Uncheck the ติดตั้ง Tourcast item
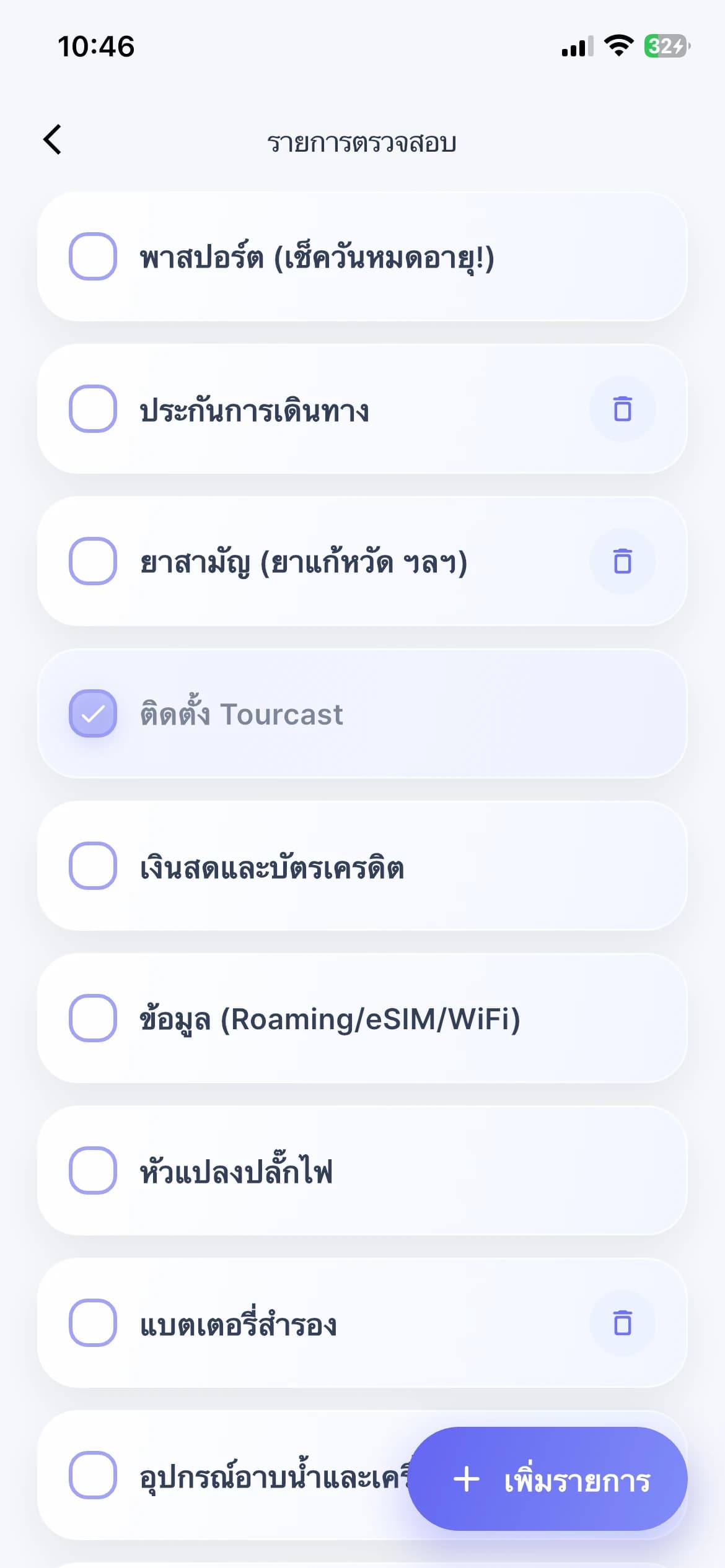This screenshot has width=725, height=1568. tap(93, 715)
